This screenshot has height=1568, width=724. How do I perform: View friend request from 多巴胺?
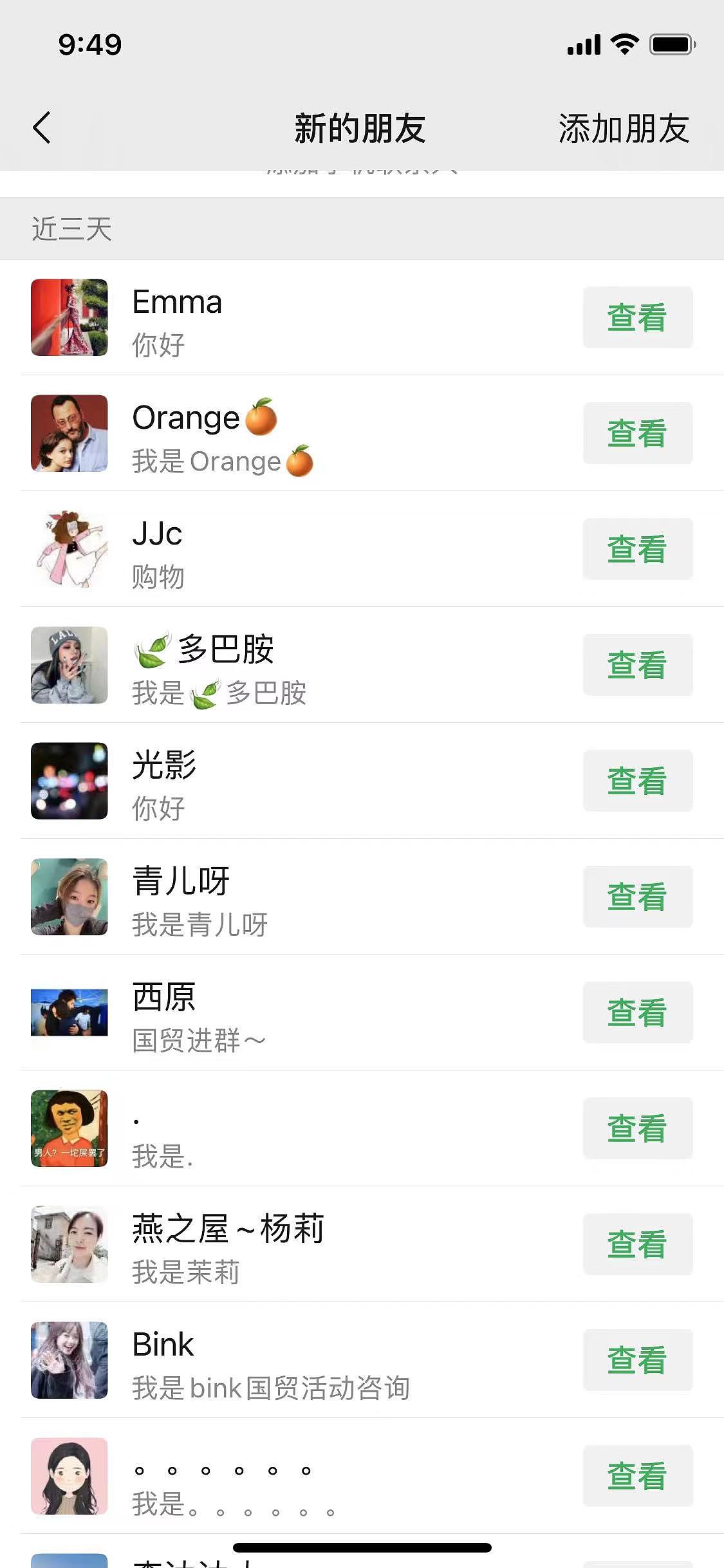(637, 665)
